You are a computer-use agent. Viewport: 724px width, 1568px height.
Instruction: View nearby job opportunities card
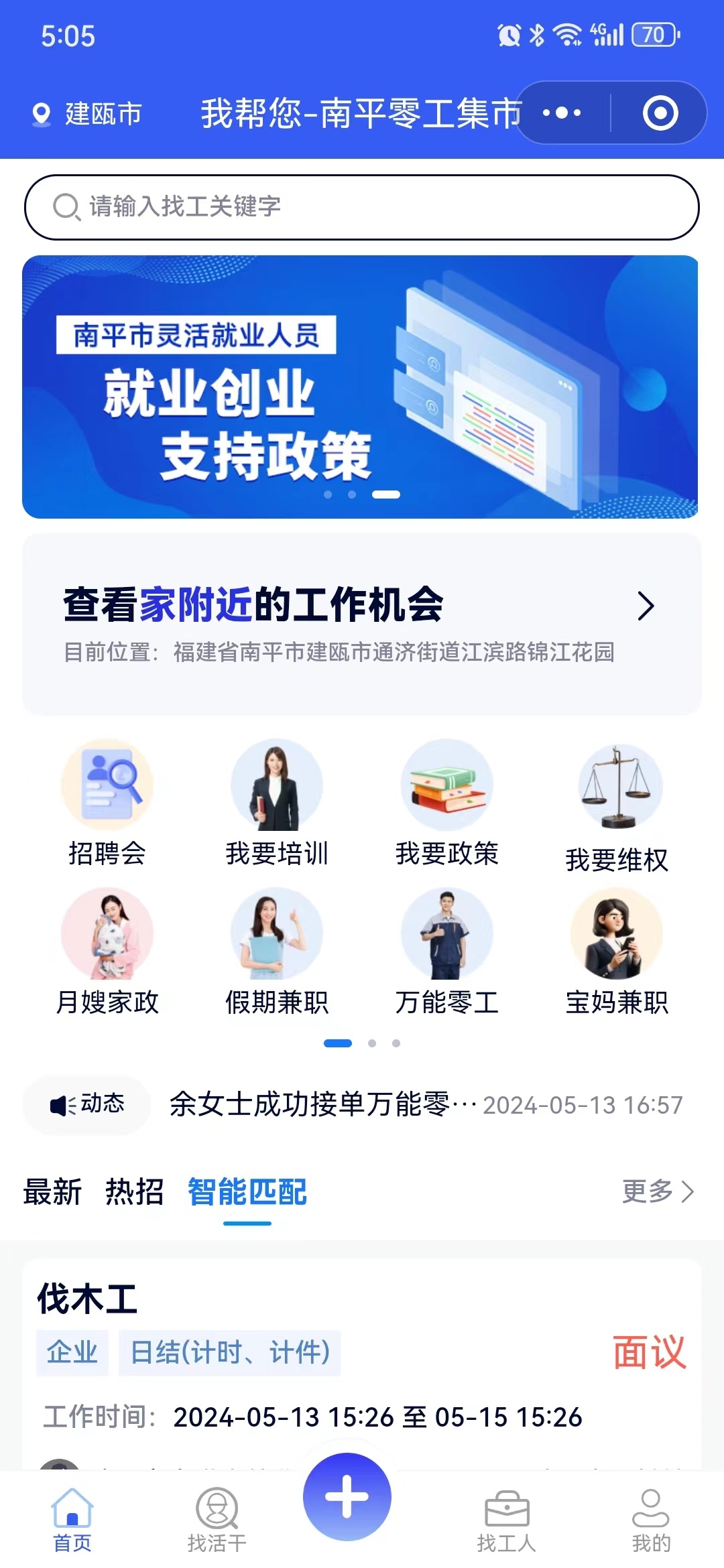tap(362, 623)
